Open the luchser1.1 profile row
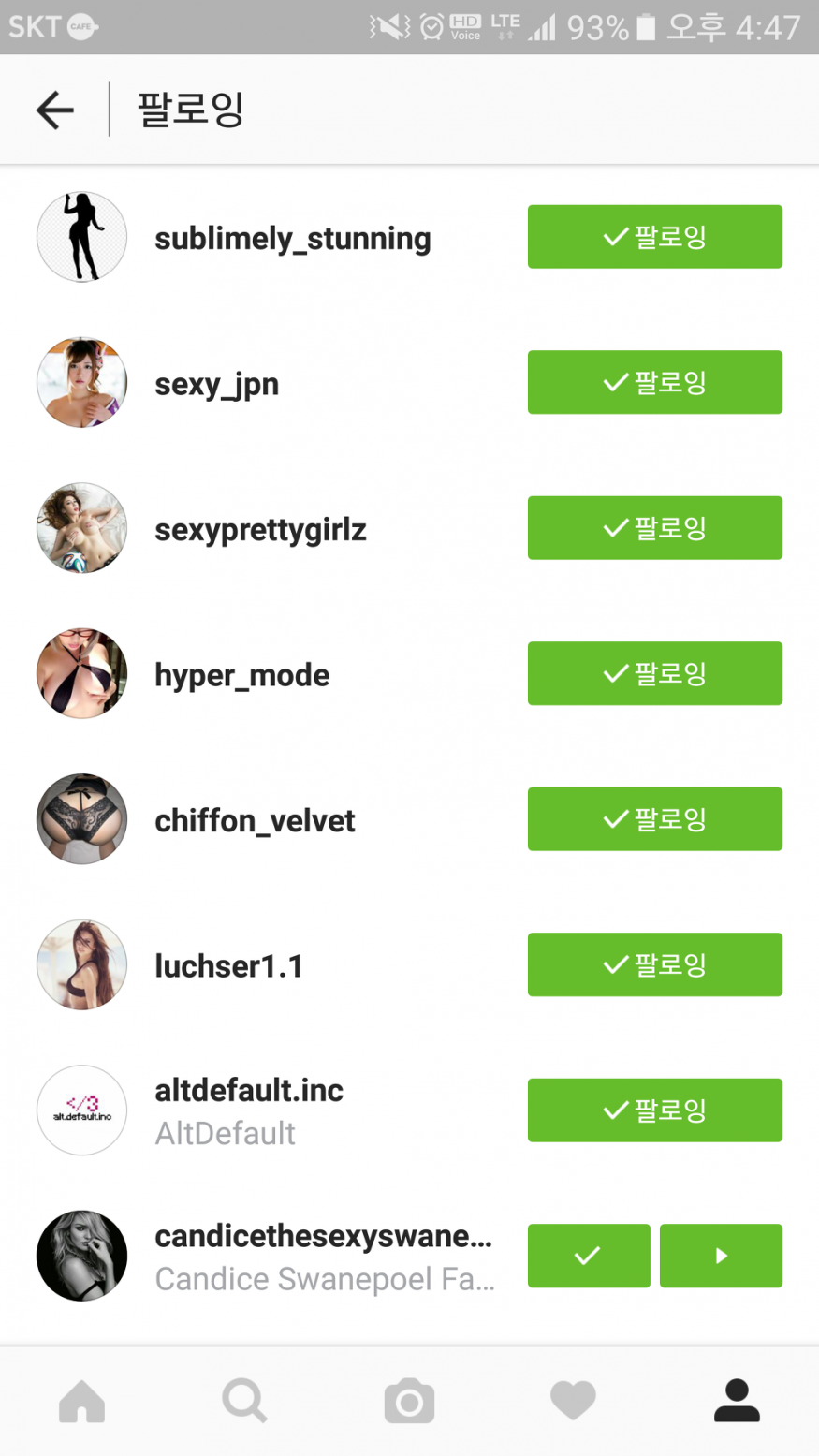Screen dimensions: 819x1456 pos(228,966)
